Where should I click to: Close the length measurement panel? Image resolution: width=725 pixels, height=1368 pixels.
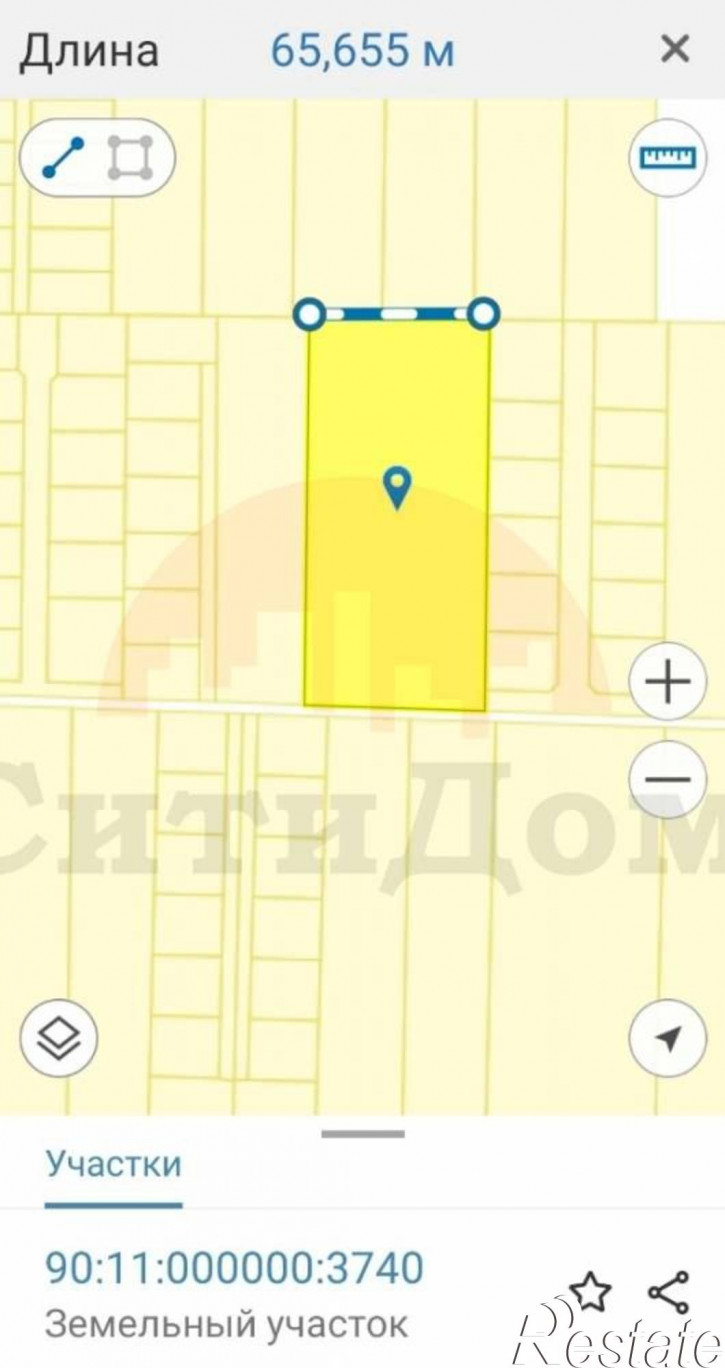(675, 49)
